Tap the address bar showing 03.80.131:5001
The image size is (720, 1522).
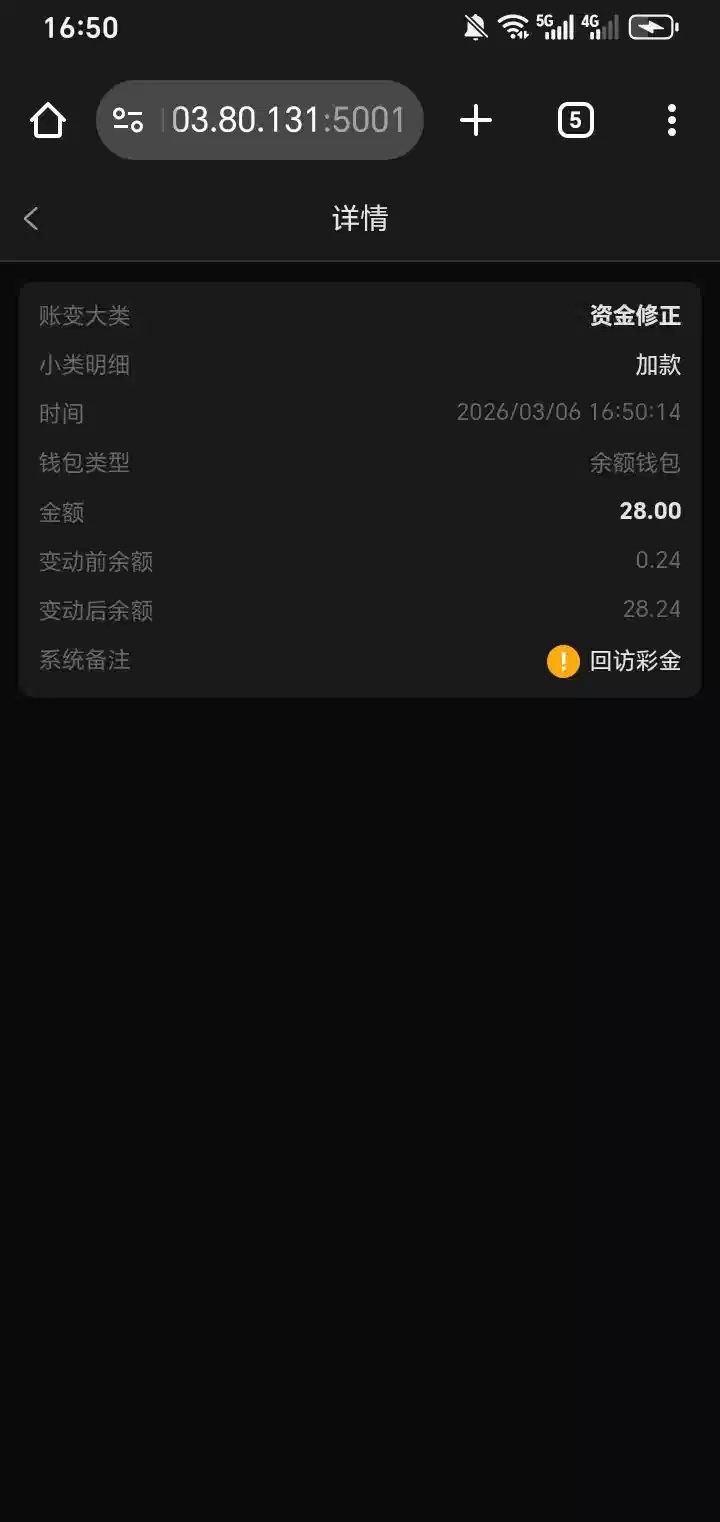click(288, 120)
